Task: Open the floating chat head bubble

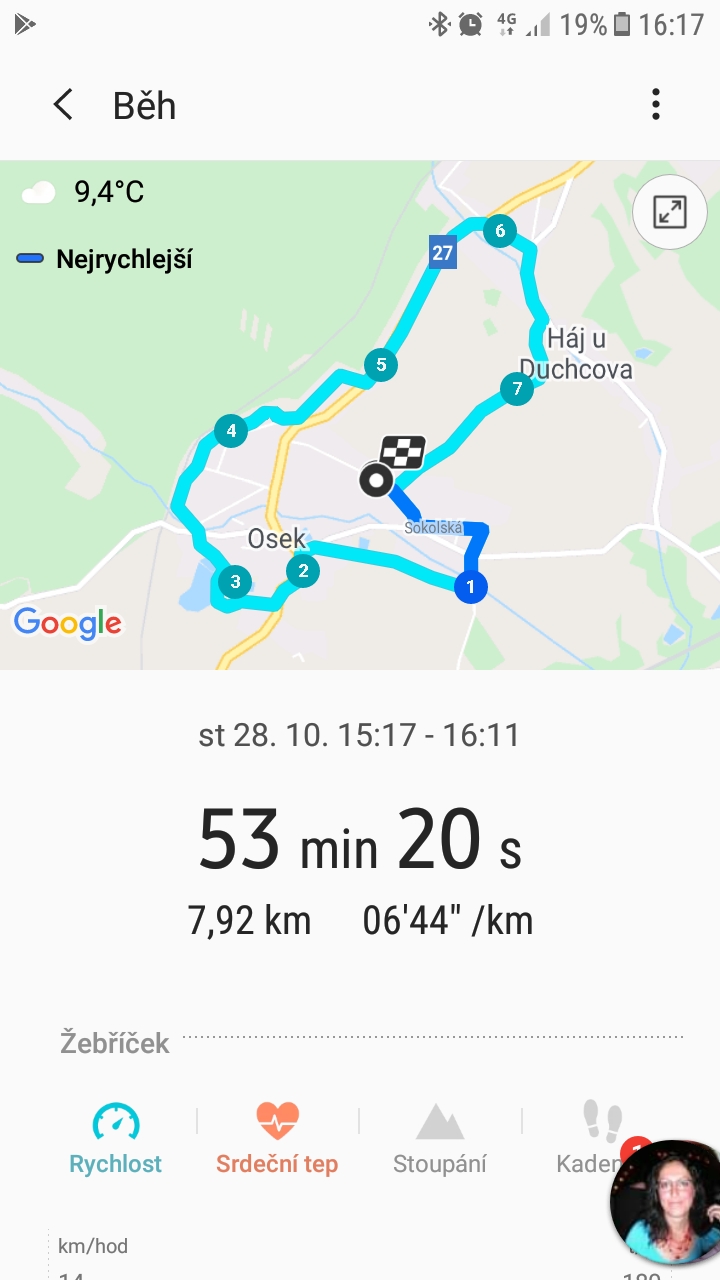Action: pyautogui.click(x=664, y=1203)
